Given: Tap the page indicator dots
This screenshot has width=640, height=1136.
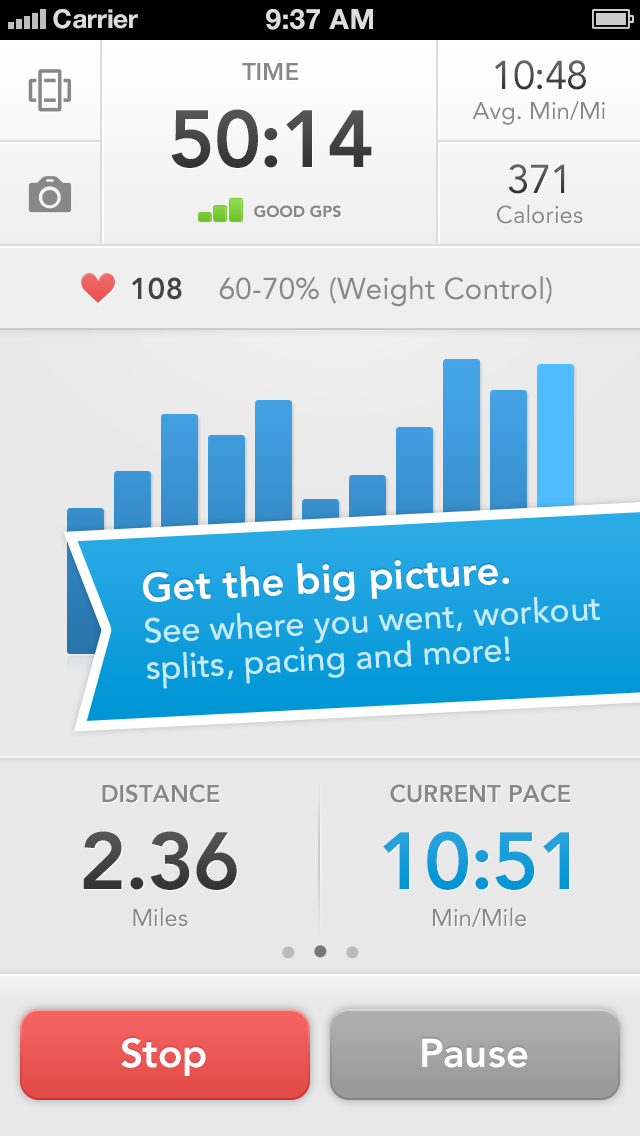Looking at the screenshot, I should point(320,952).
